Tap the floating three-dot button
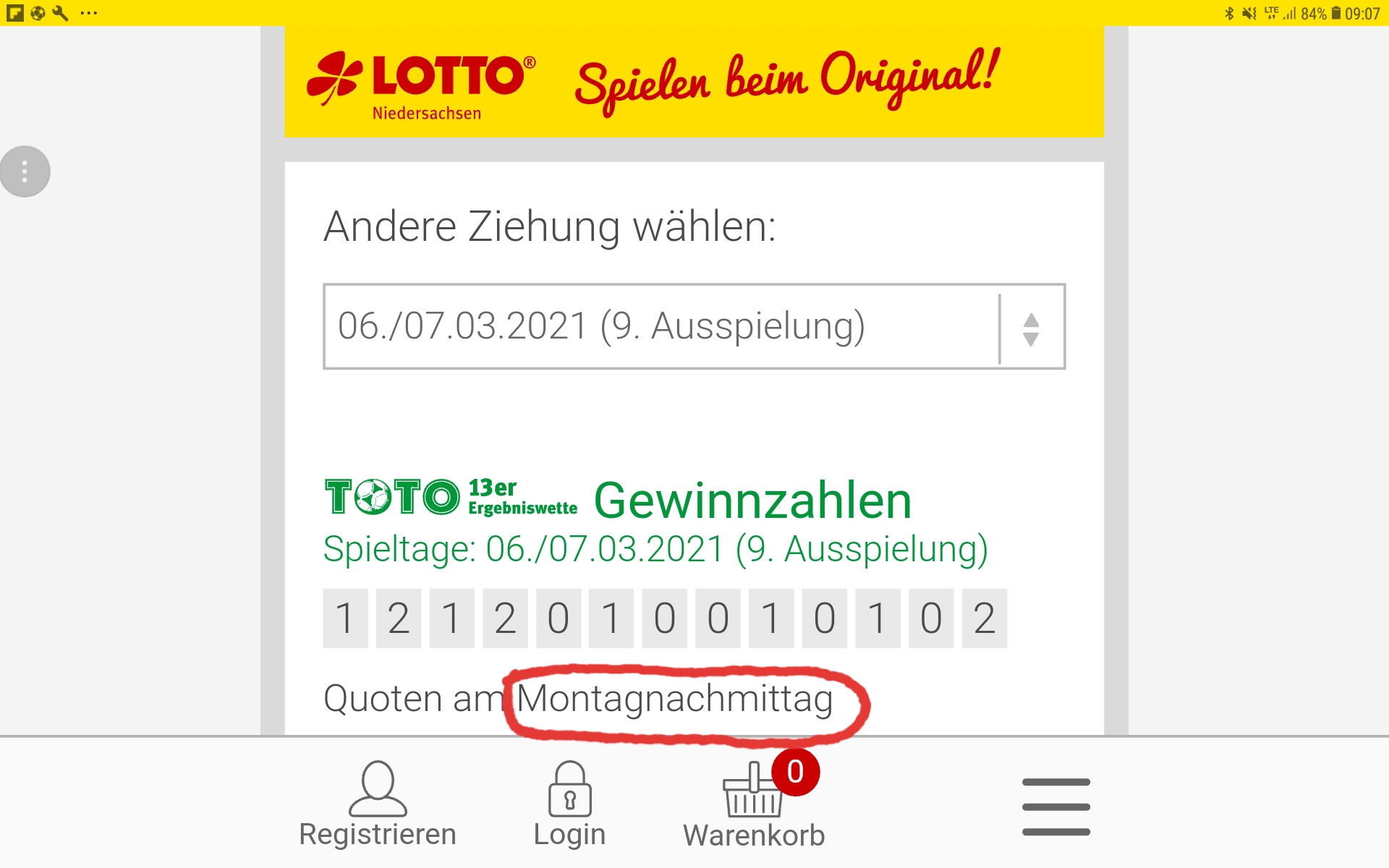The height and width of the screenshot is (868, 1389). [25, 171]
